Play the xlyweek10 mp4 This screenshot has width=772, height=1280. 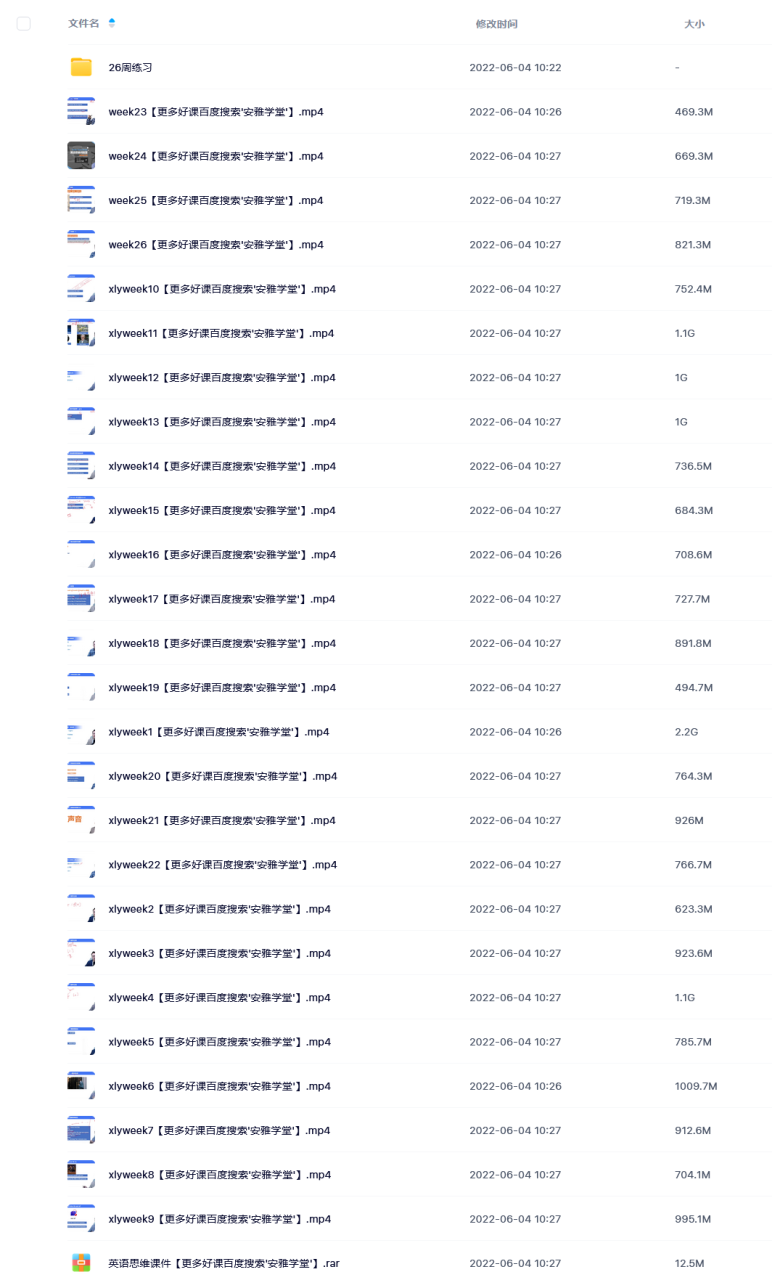tap(222, 289)
